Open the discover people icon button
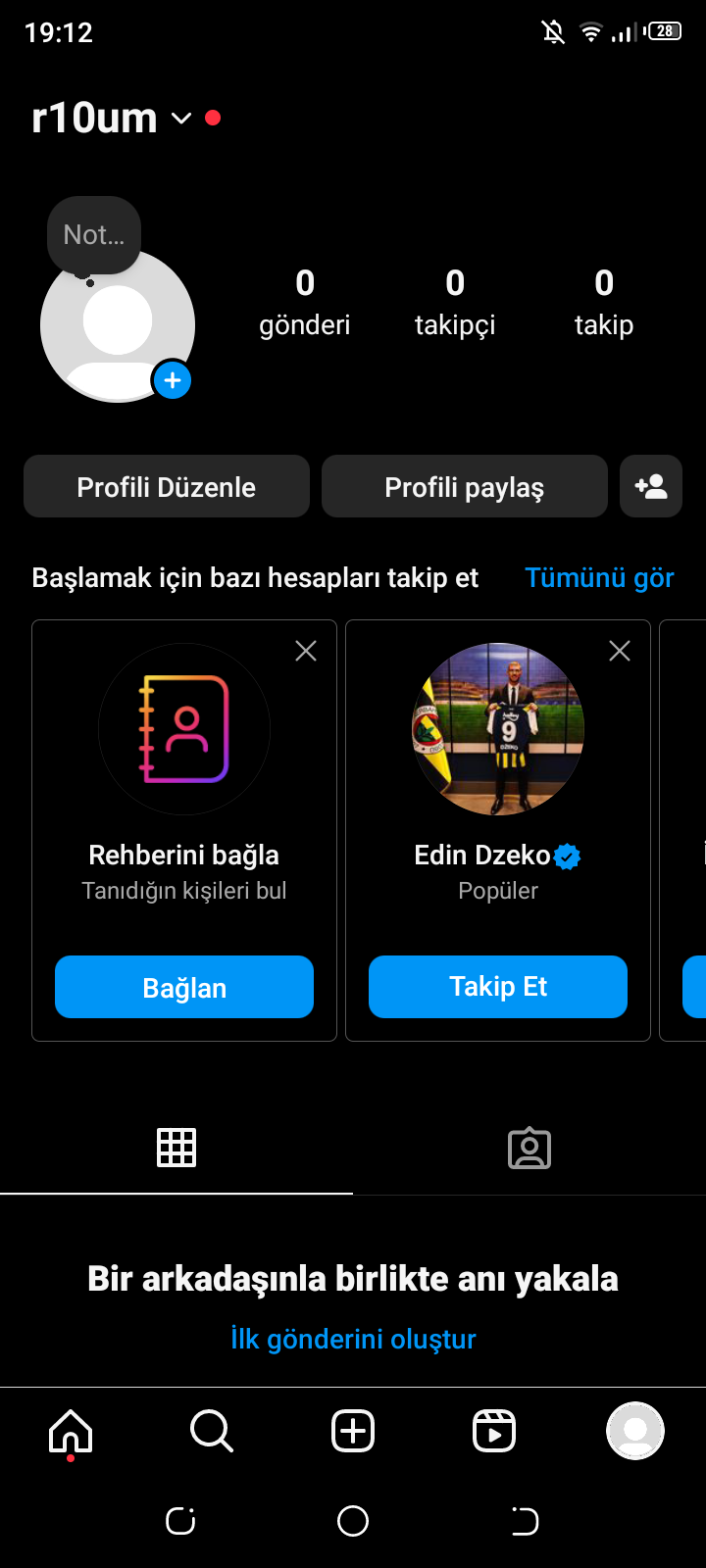 pos(651,486)
